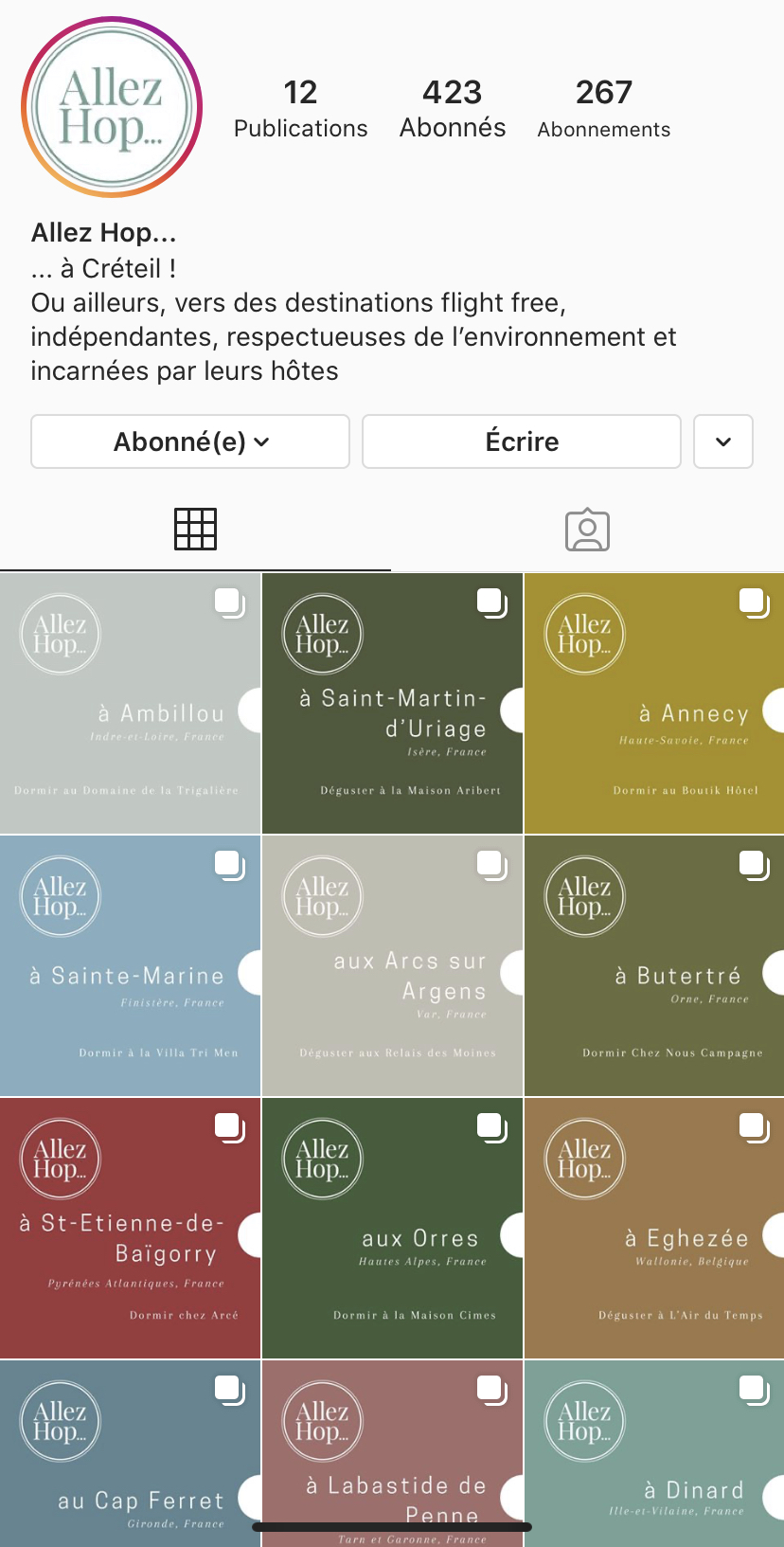View the 423 Abonnés list

pyautogui.click(x=453, y=109)
